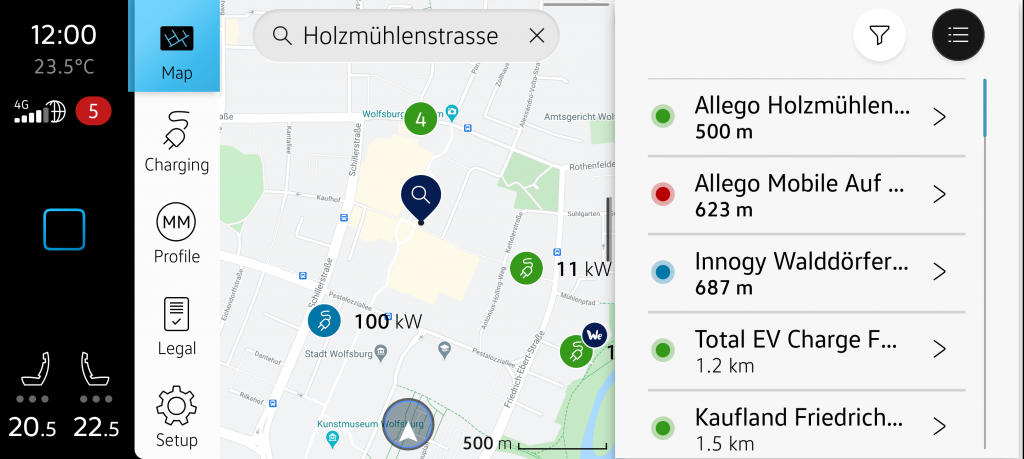Clear the Holzmühlenstrasse search text
Viewport: 1024px width, 459px height.
[537, 36]
